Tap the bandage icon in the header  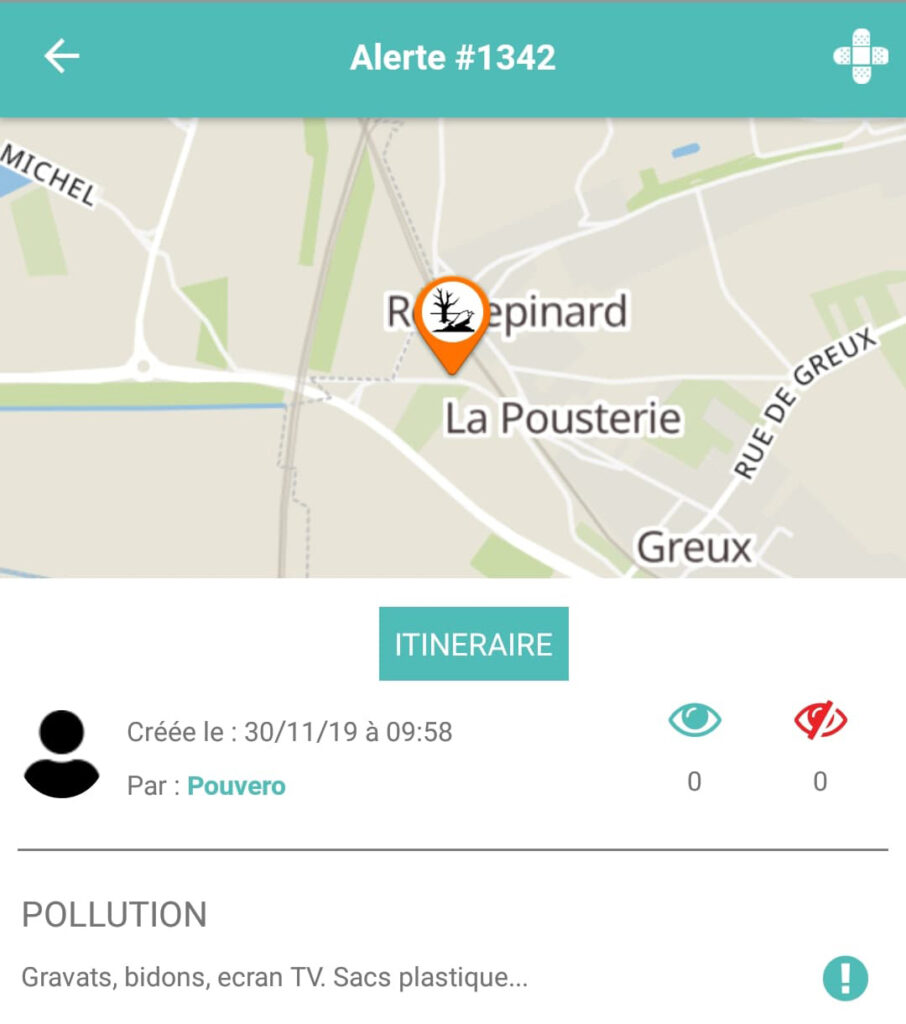860,56
